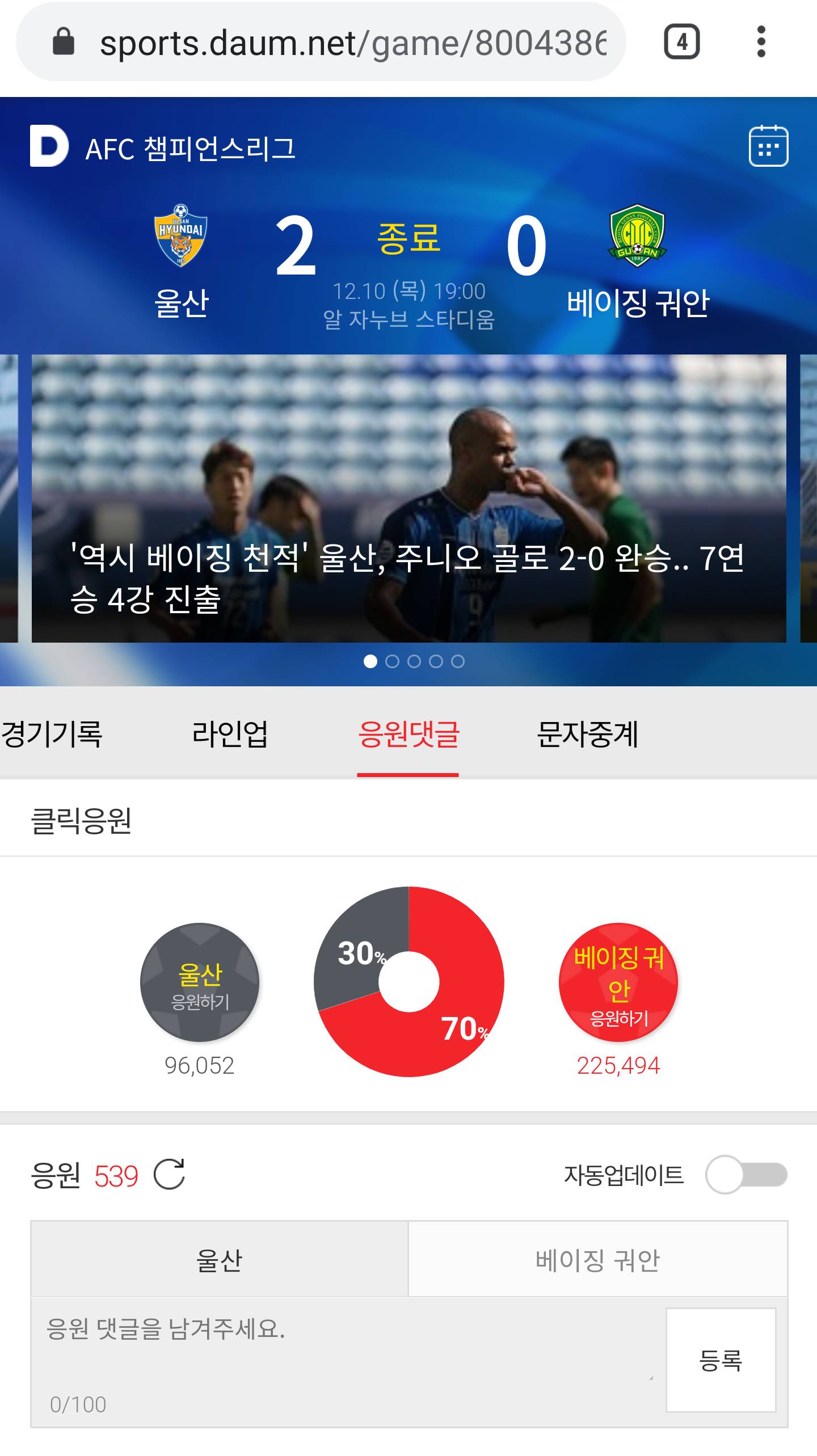Tap the 응원 댓글을 남겨주세요 text field
Screen dimensions: 817x1456
346,1356
